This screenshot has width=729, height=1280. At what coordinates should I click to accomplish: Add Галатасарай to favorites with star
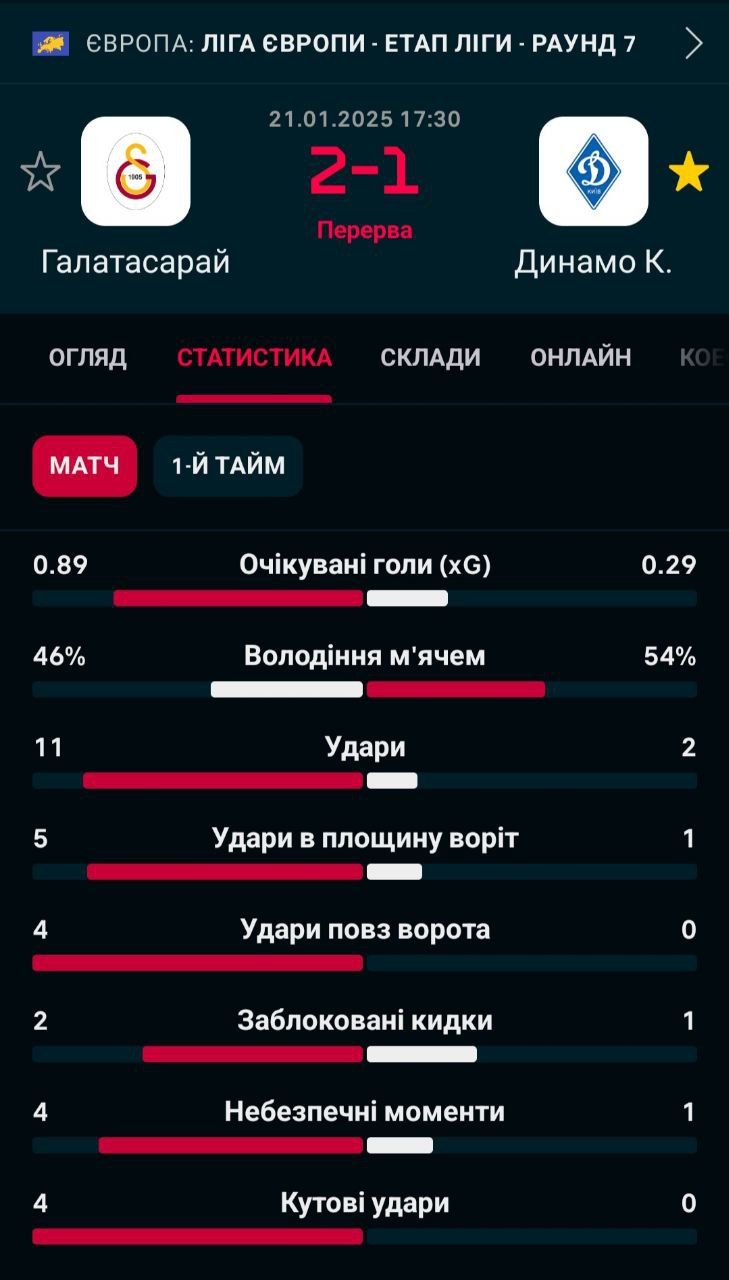click(x=41, y=172)
